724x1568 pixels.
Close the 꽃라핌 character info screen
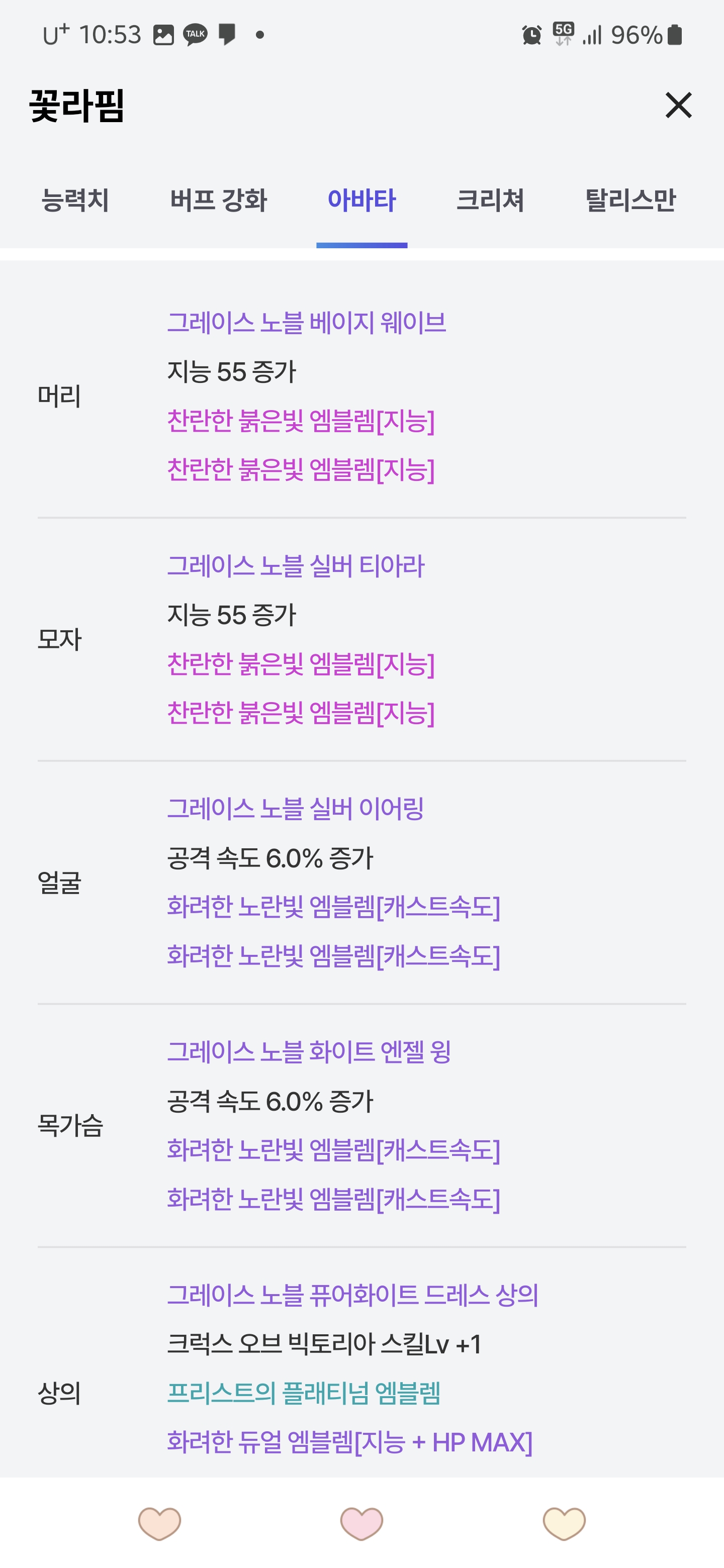678,106
